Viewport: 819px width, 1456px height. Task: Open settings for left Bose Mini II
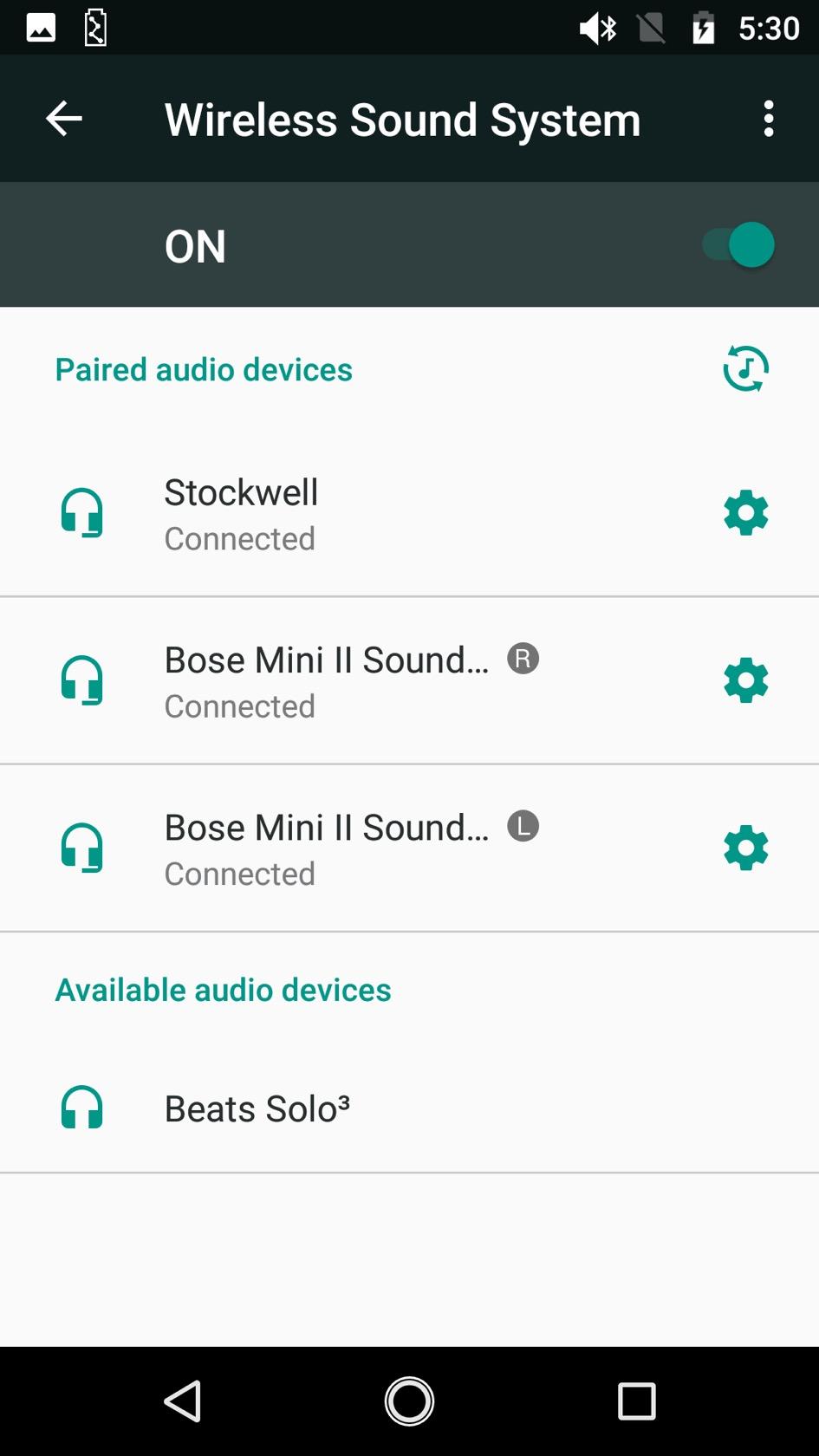(745, 849)
